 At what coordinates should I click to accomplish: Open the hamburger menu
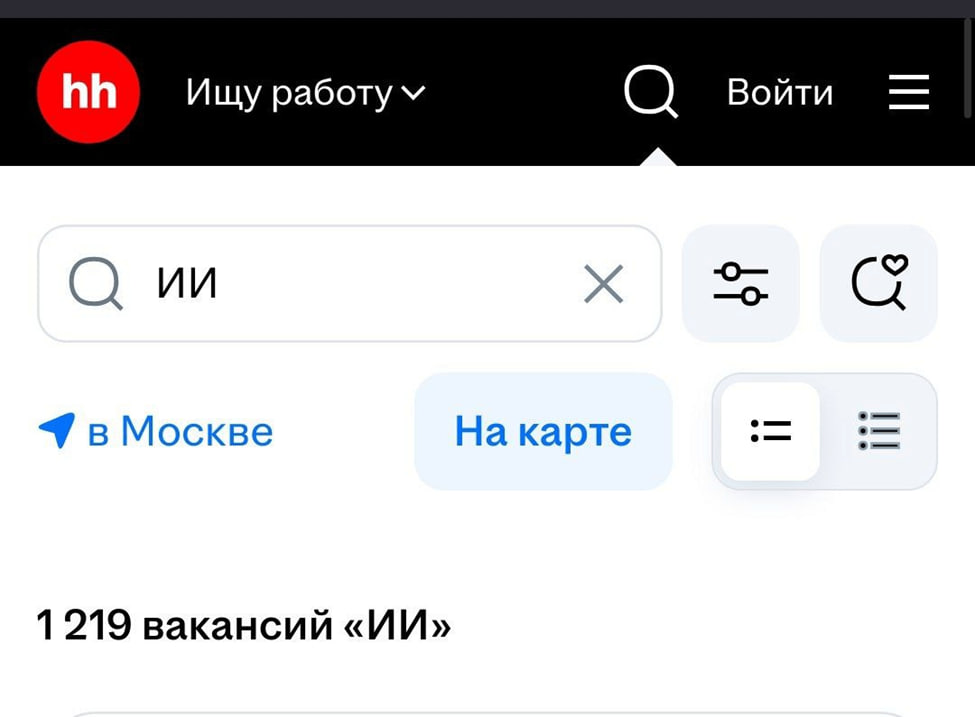909,94
